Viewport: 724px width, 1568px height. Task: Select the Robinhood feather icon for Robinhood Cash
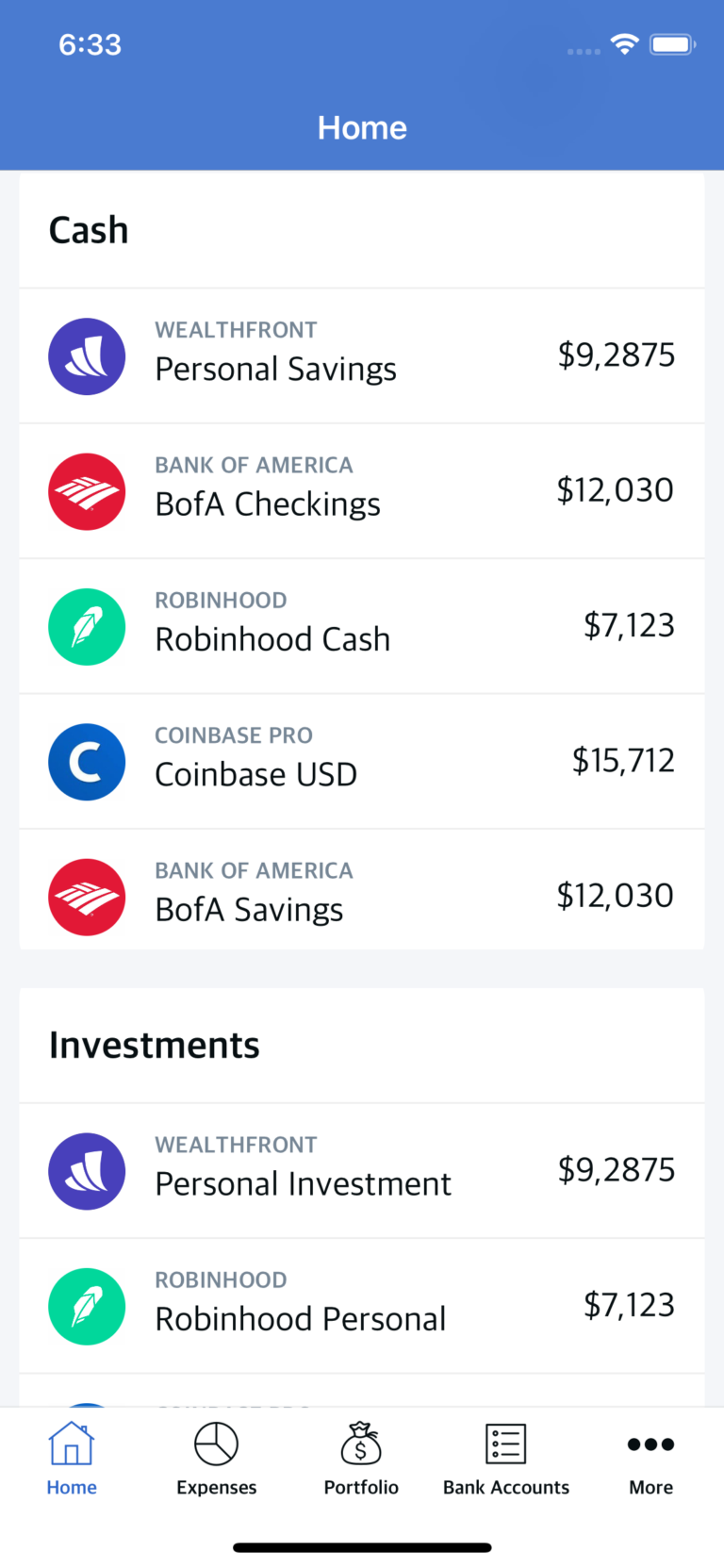[x=87, y=626]
